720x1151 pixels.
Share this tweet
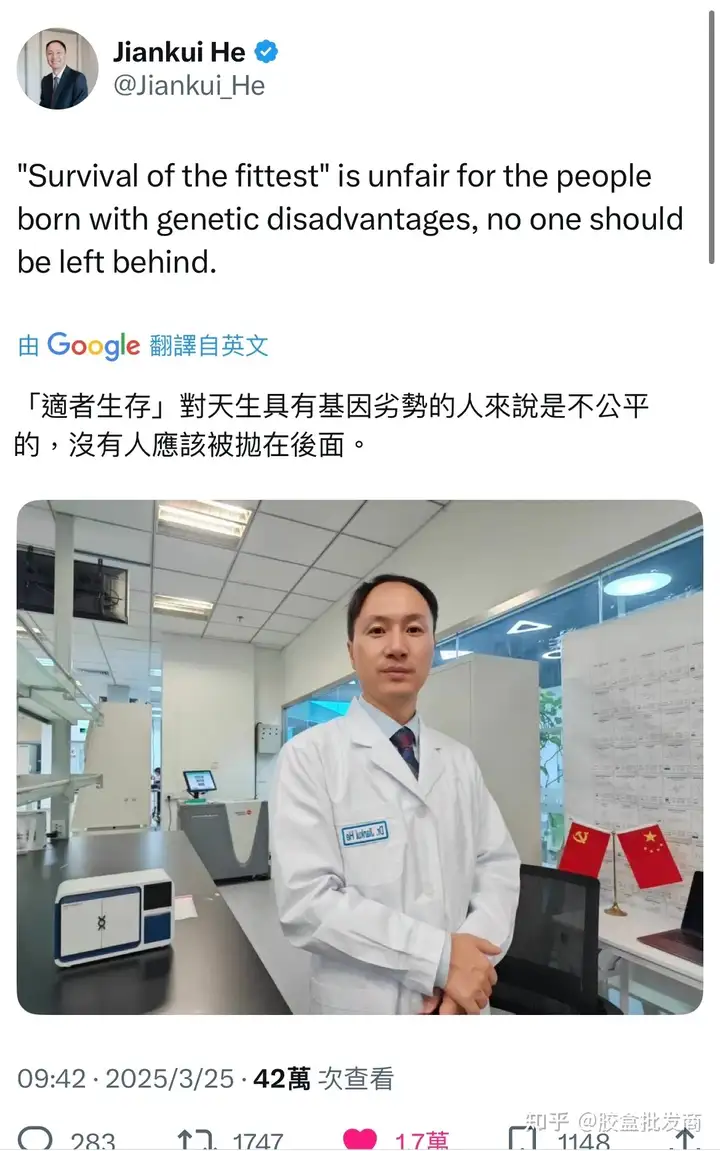click(686, 1139)
